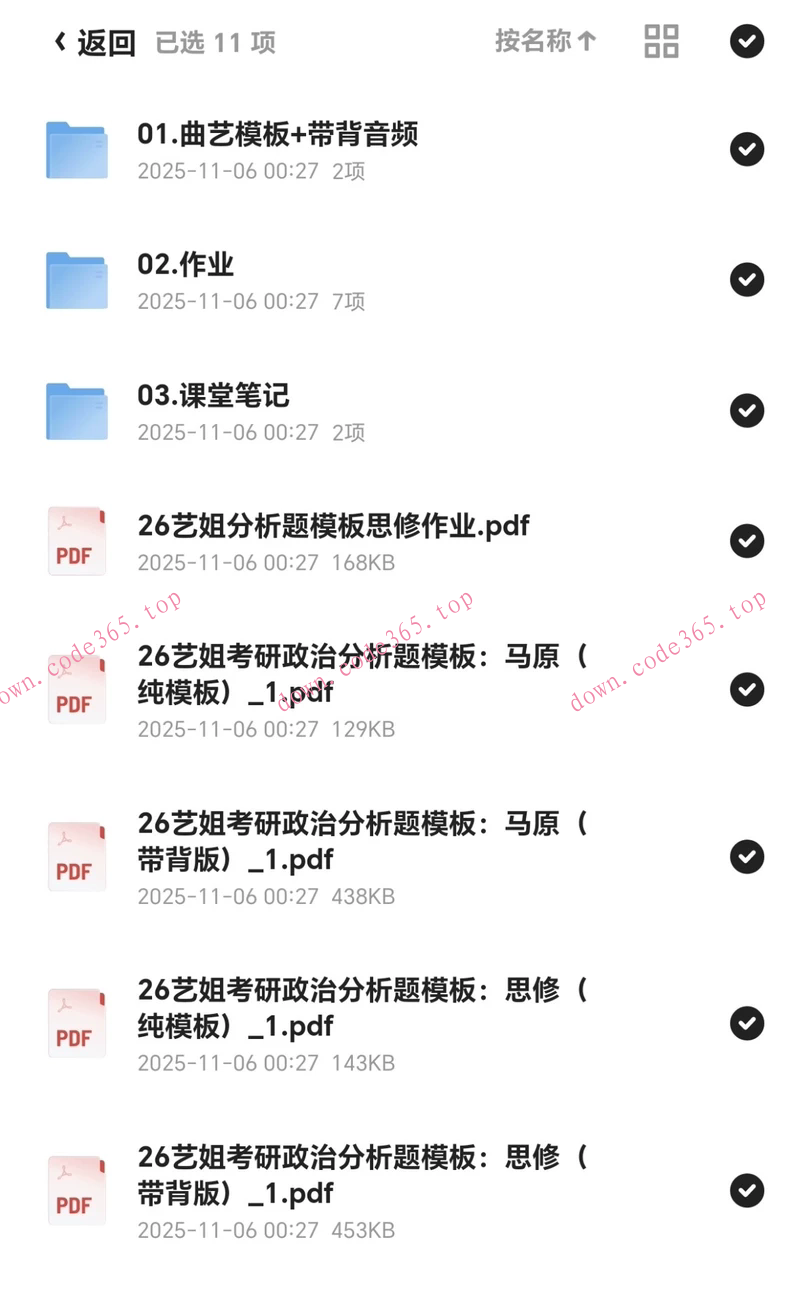Tap the 已选 11 项 selection counter
Image resolution: width=790 pixels, height=1303 pixels.
coord(213,42)
